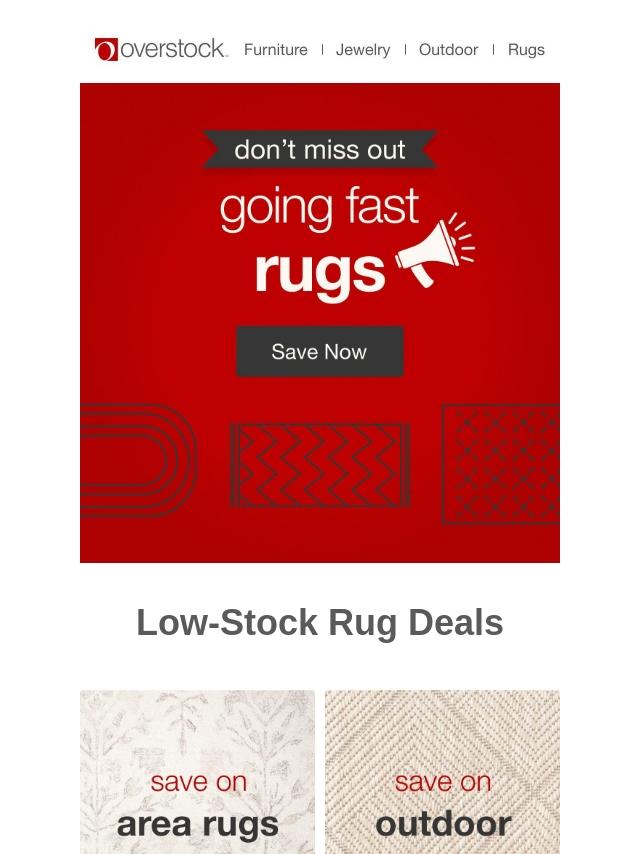The image size is (640, 854).
Task: Go to the Jewelry section
Action: click(x=363, y=50)
